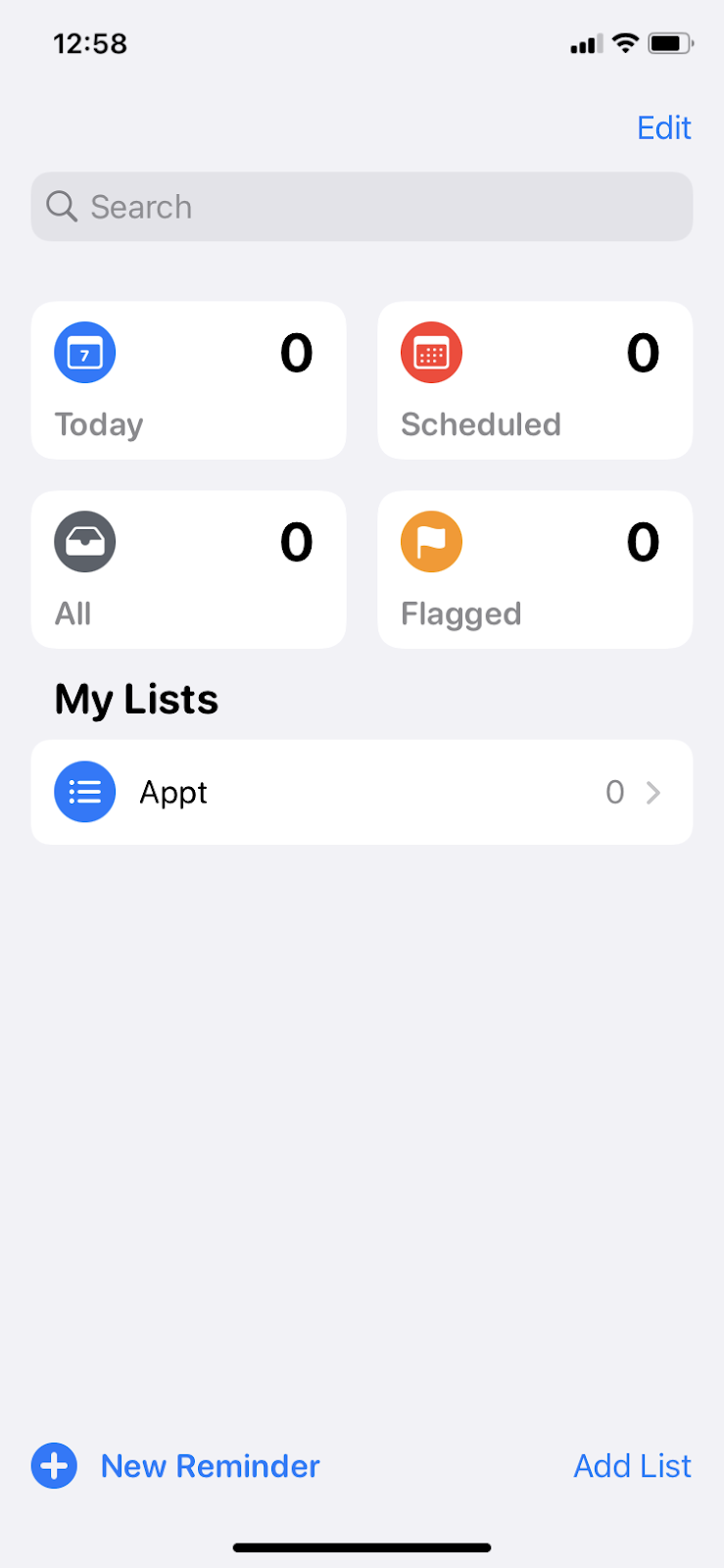724x1568 pixels.
Task: Open the Flagged reminders card
Action: pos(535,569)
